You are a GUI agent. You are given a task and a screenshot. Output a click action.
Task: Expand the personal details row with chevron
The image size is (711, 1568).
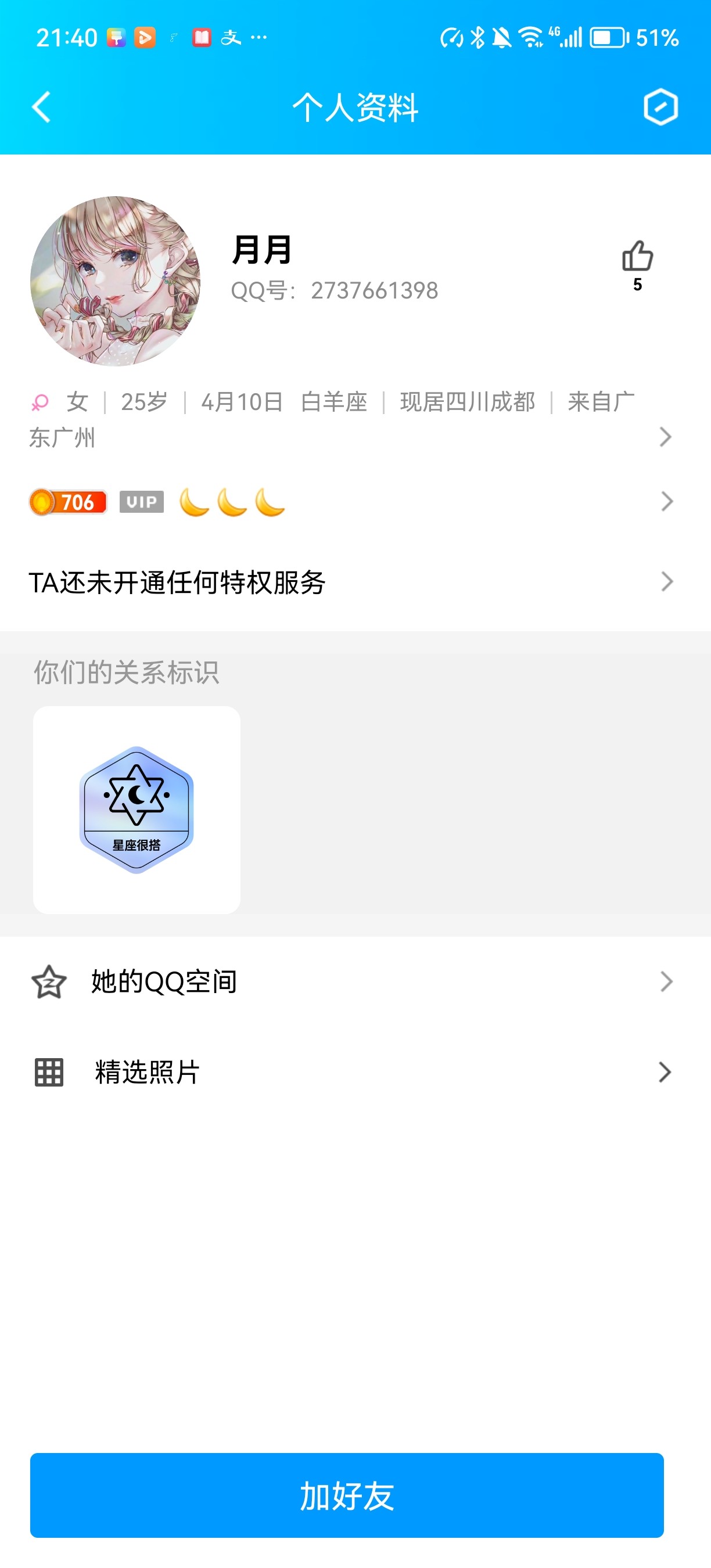pyautogui.click(x=666, y=437)
